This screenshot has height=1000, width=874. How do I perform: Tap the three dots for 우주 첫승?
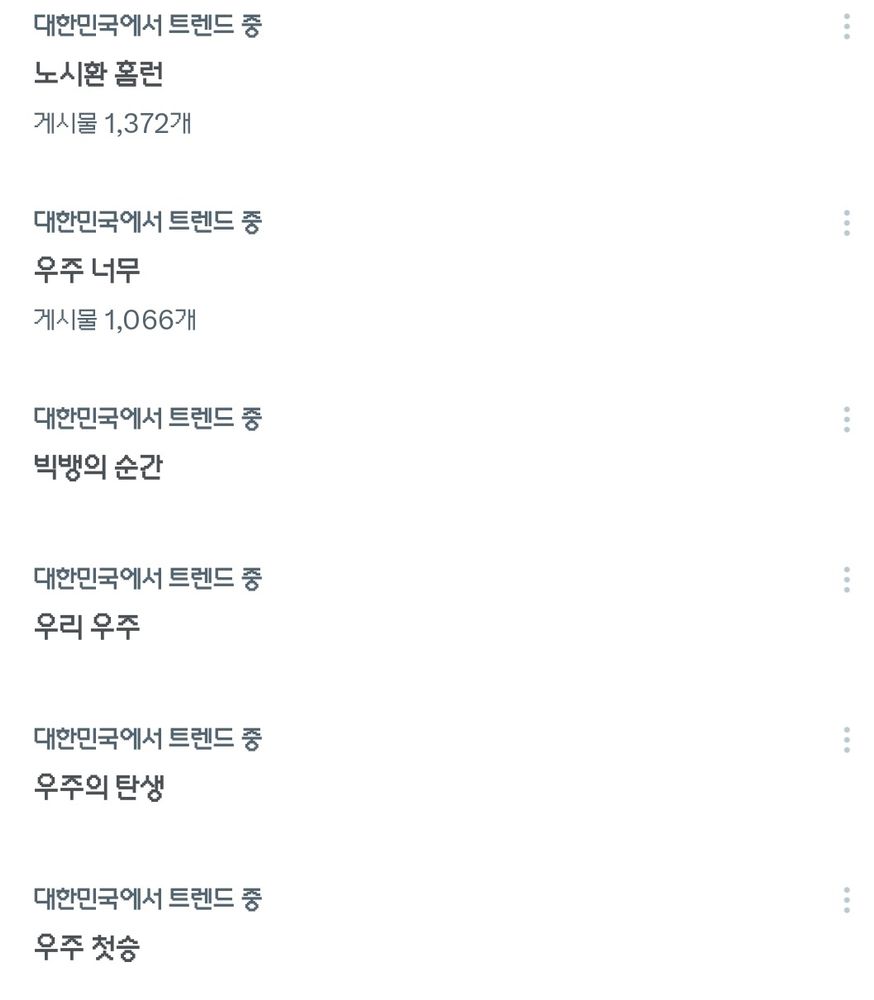click(x=846, y=900)
